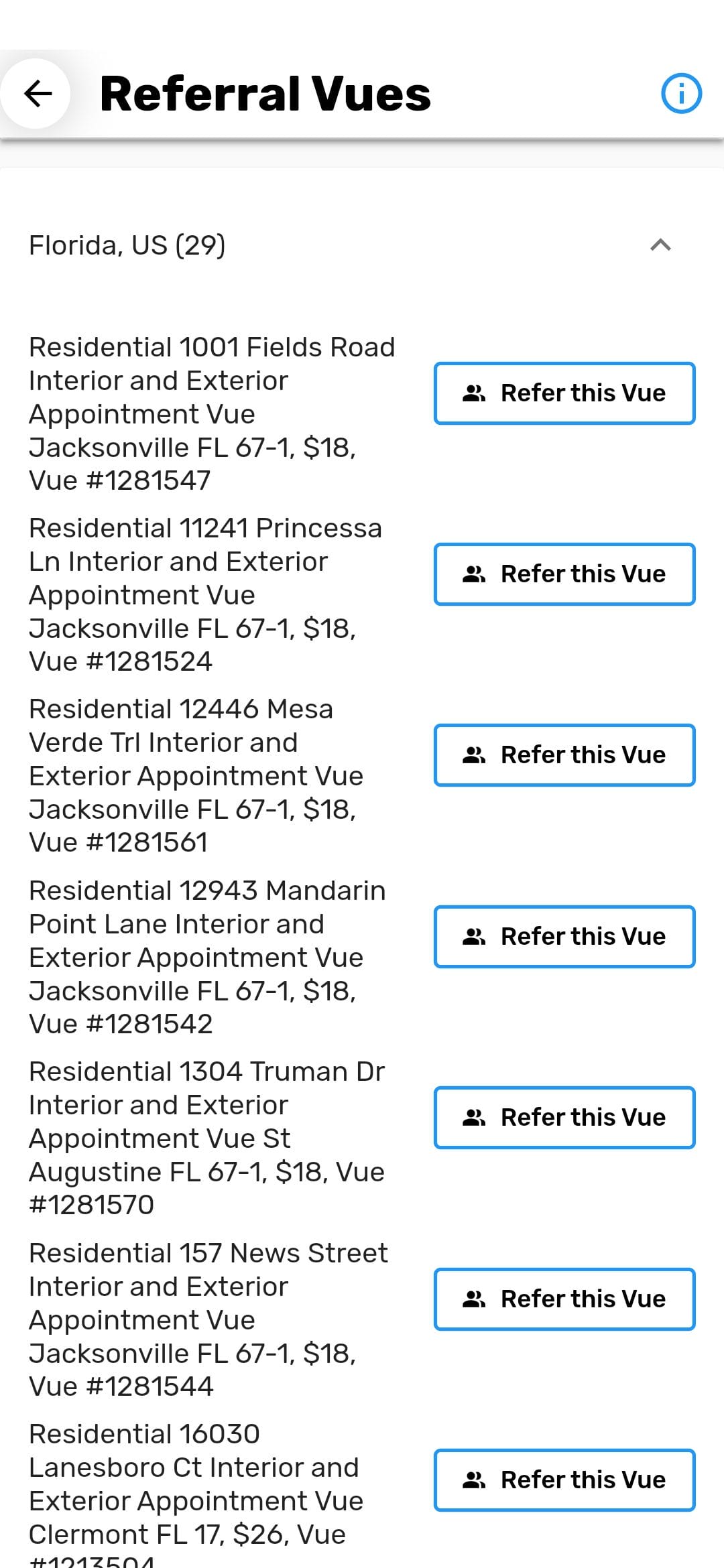724x1568 pixels.
Task: Collapse the Florida, US (29) section
Action: (x=660, y=245)
